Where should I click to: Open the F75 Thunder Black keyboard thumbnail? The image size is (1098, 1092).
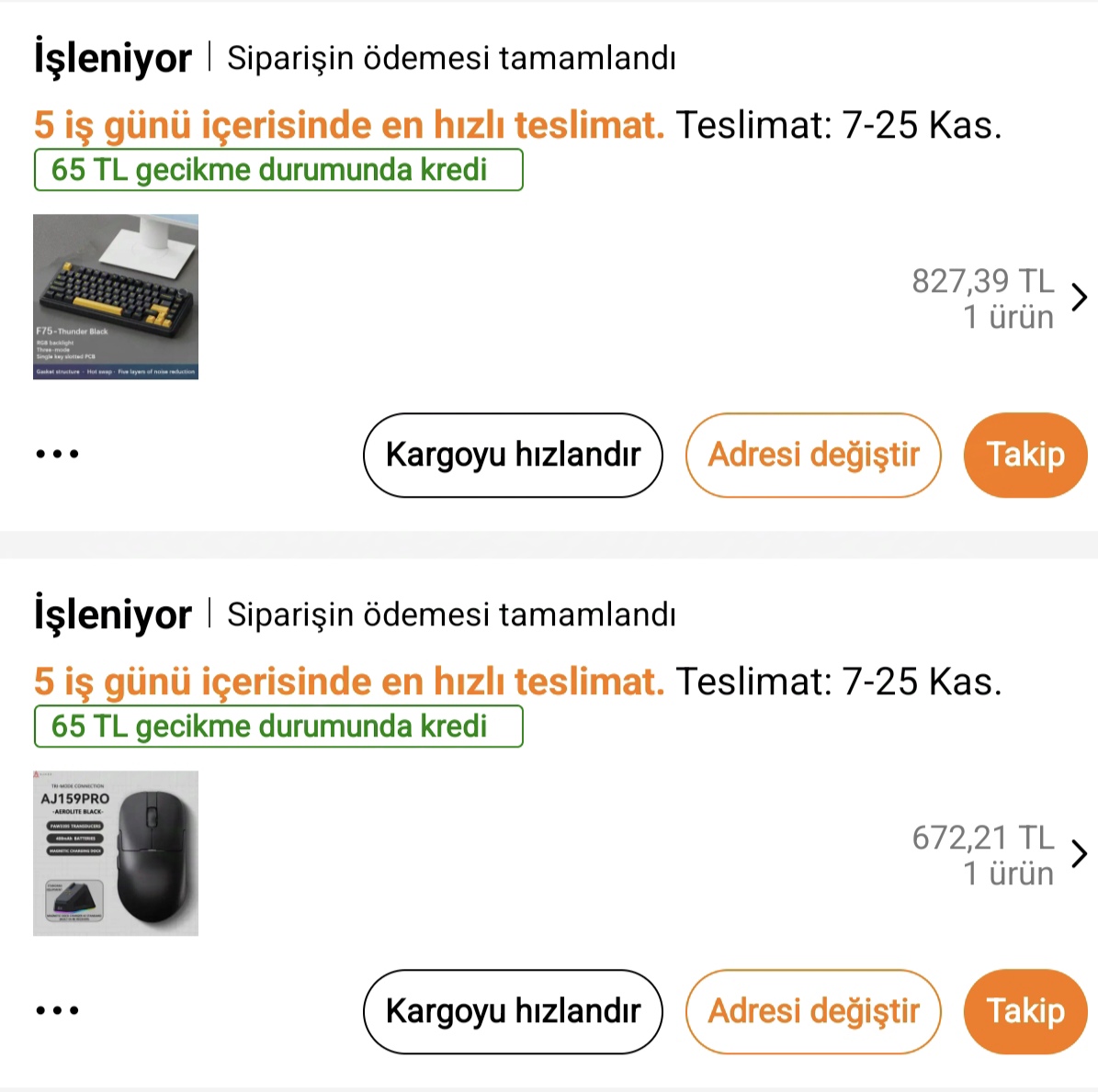pos(116,297)
